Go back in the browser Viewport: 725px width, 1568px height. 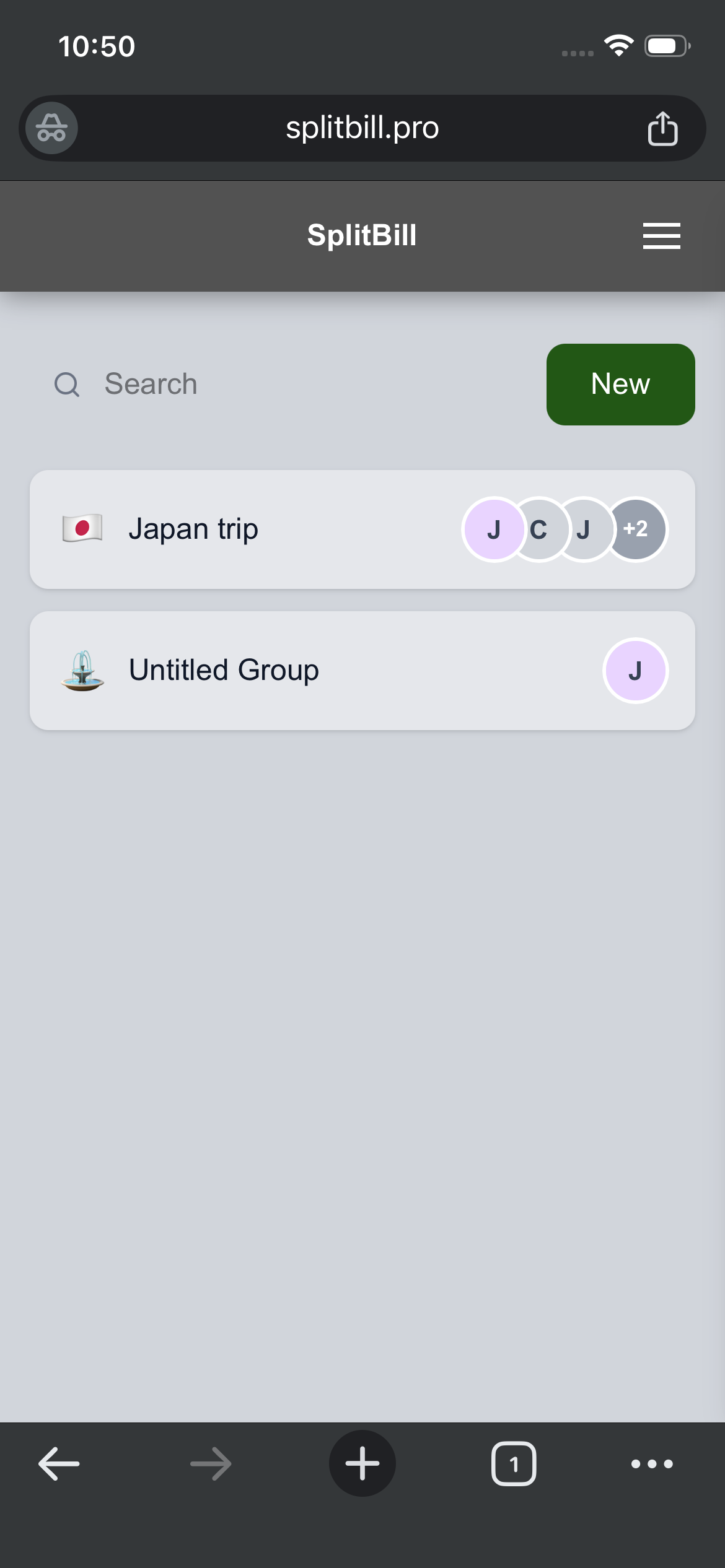tap(59, 1464)
